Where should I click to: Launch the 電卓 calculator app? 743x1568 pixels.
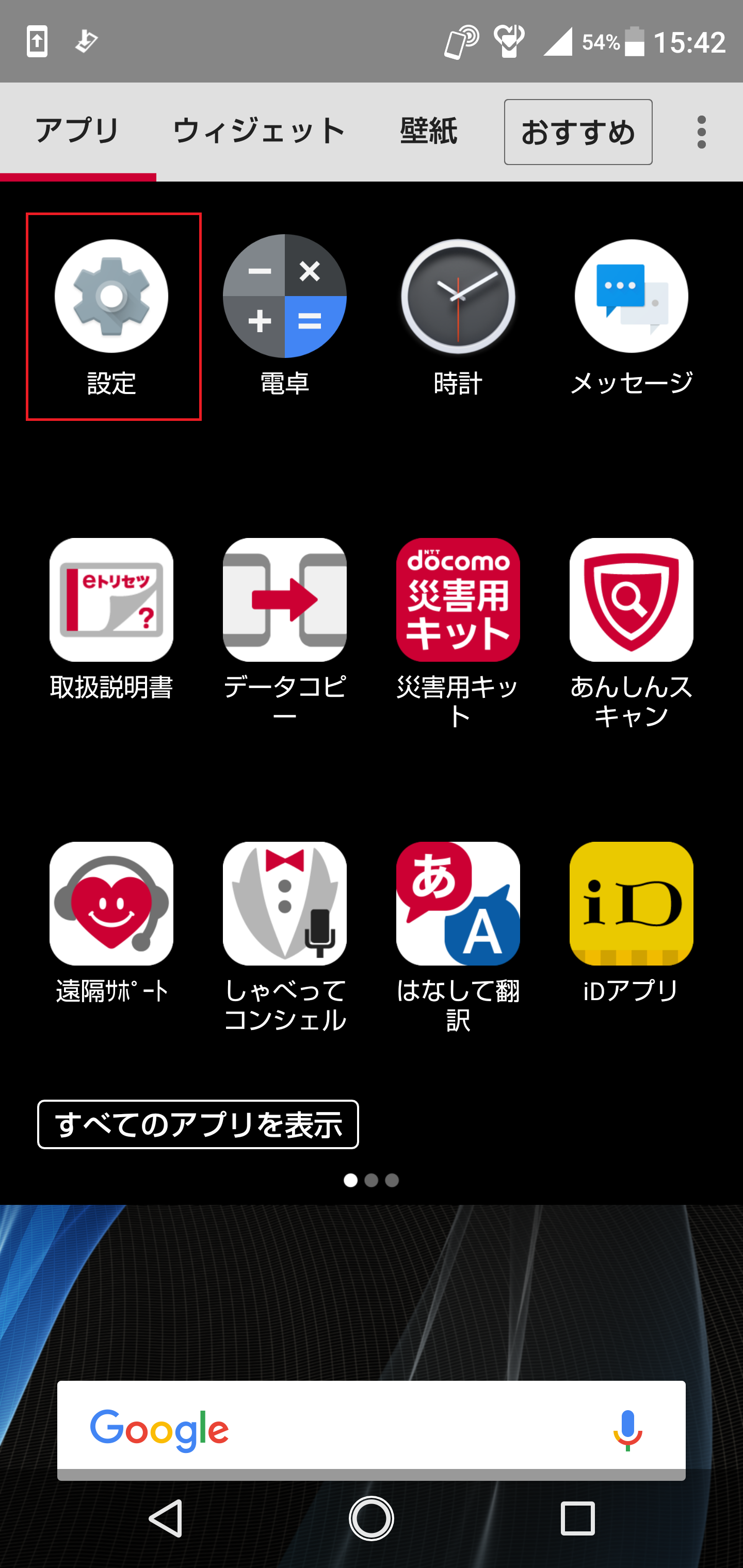pos(285,298)
